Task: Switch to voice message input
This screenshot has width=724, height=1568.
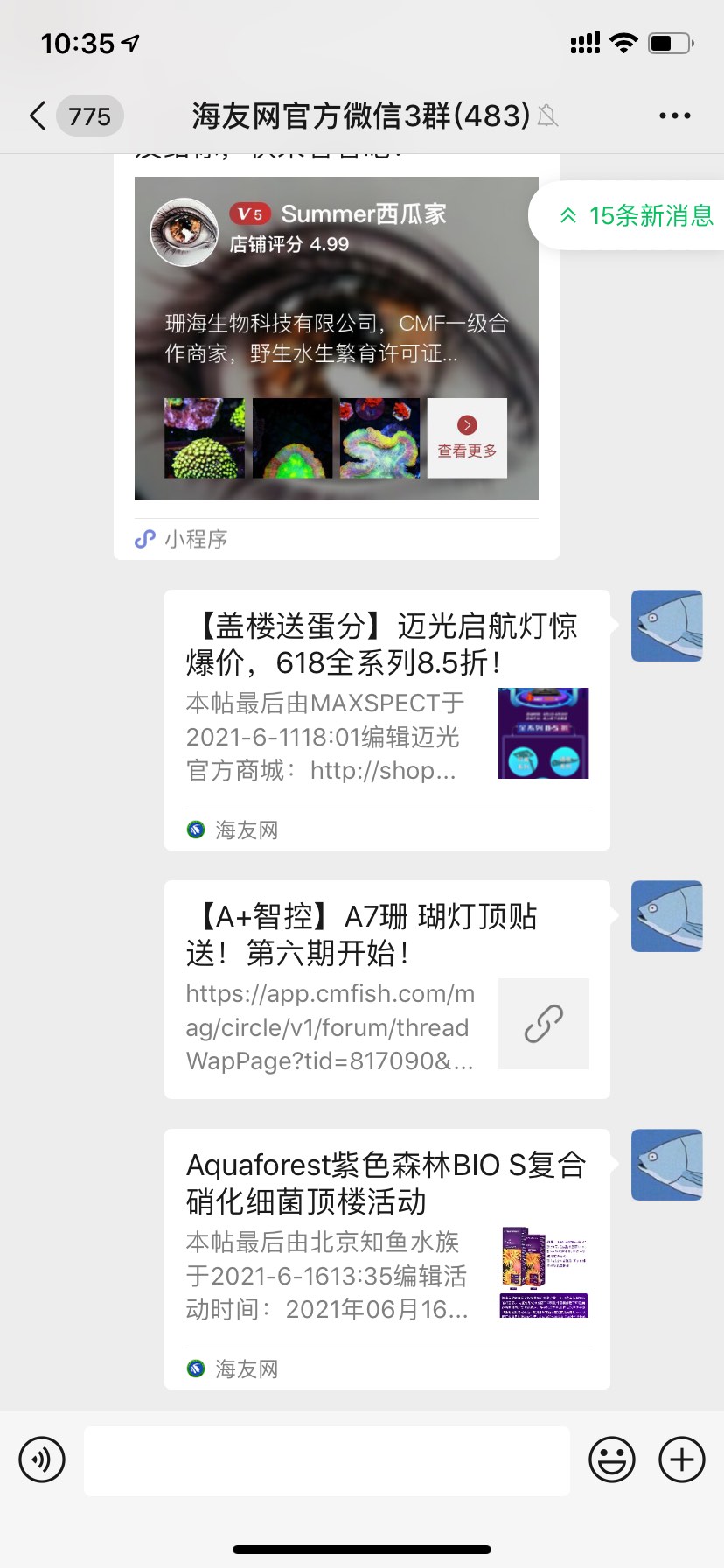Action: tap(42, 1459)
